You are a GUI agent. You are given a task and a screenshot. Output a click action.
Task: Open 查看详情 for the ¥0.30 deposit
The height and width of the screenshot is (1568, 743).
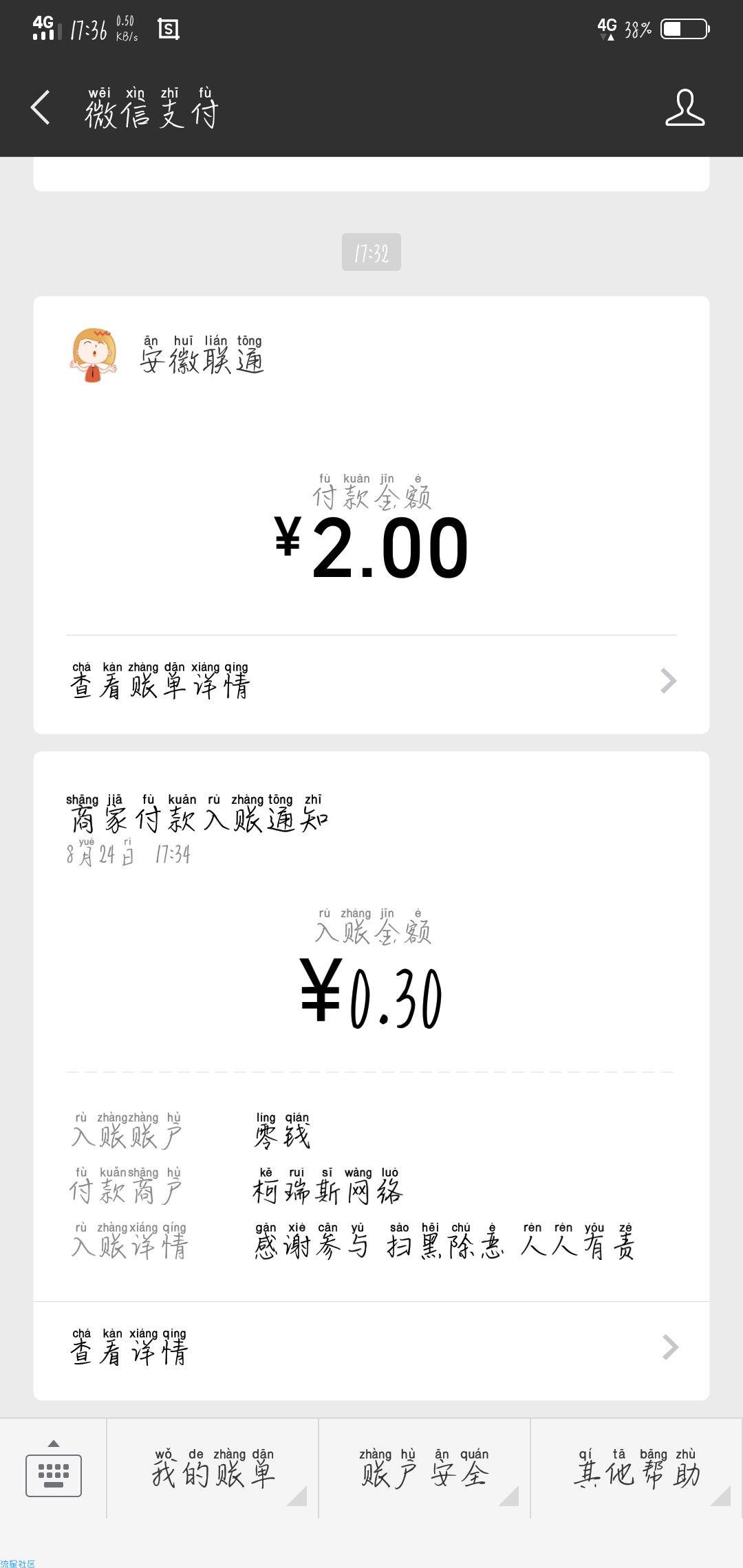point(371,1347)
